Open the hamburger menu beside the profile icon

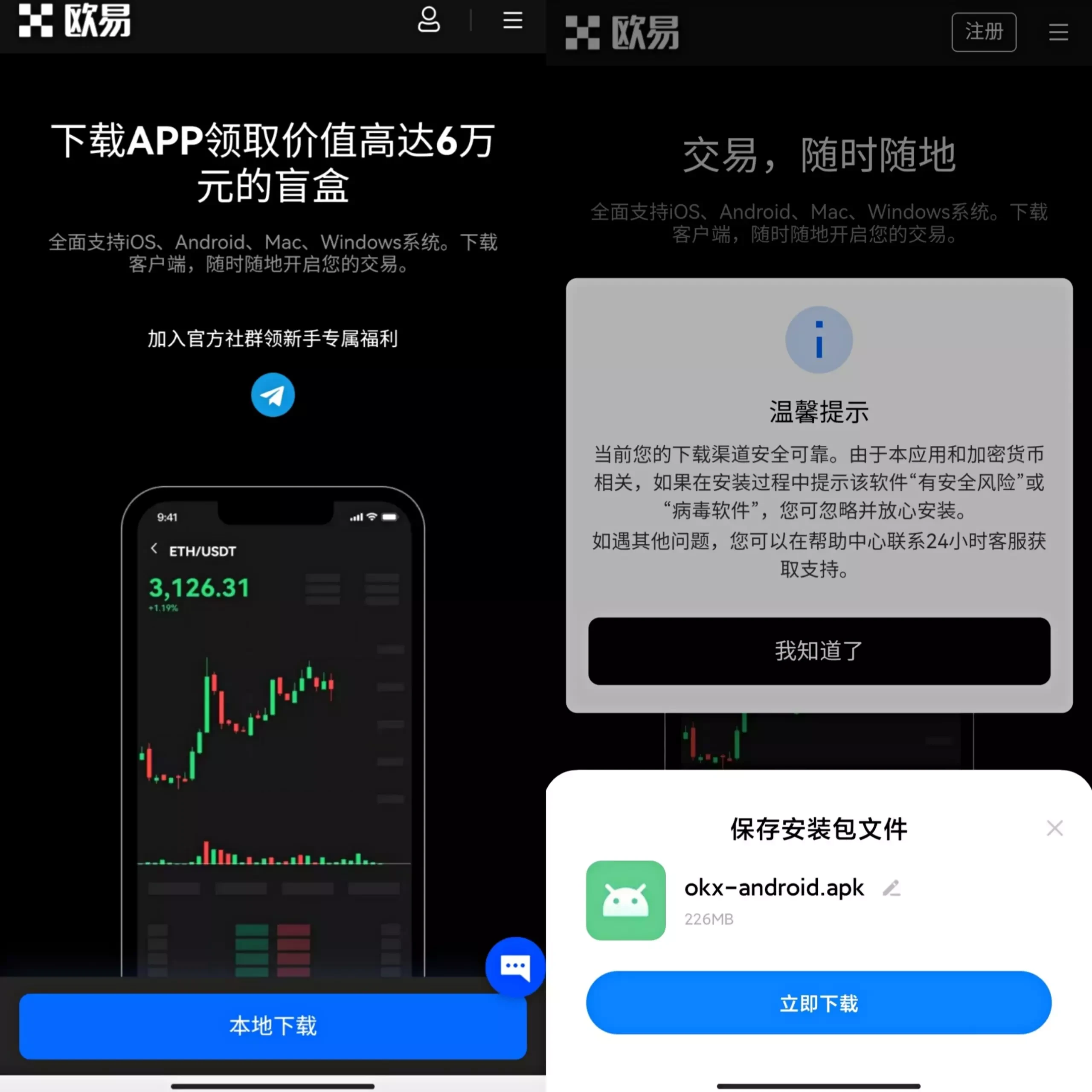click(x=513, y=20)
